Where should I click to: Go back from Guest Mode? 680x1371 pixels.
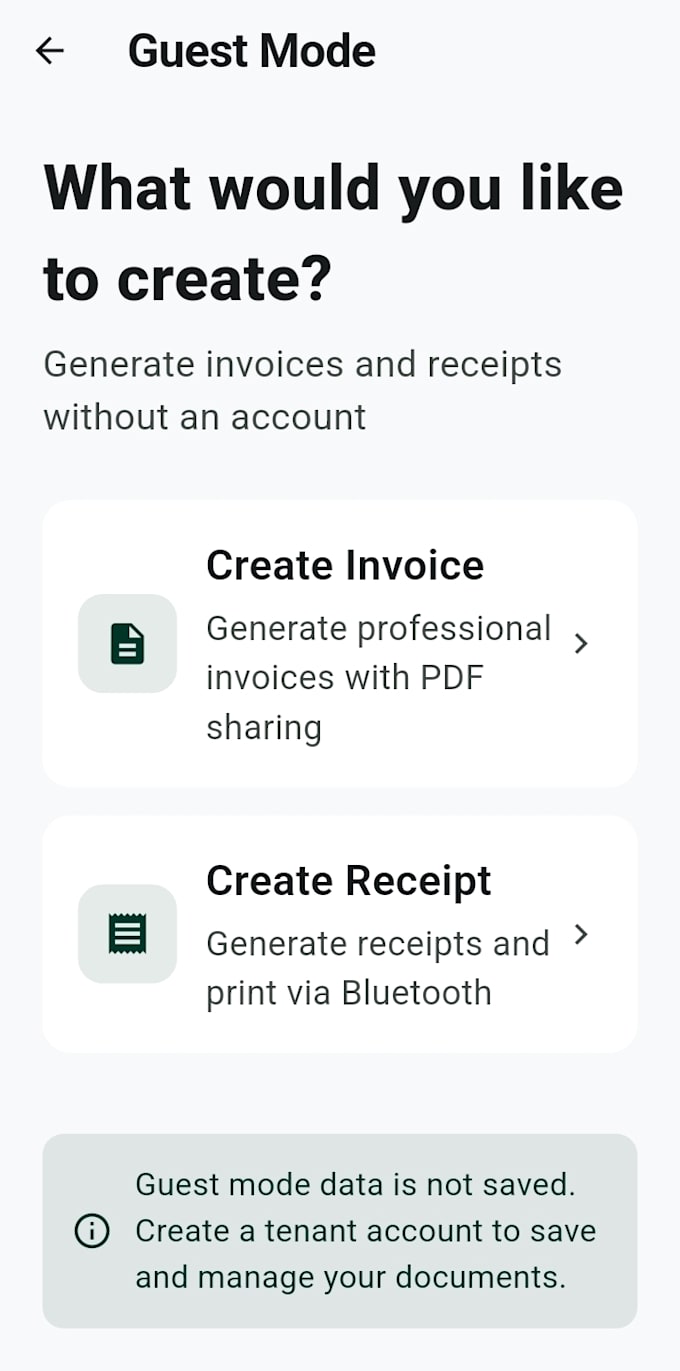49,51
